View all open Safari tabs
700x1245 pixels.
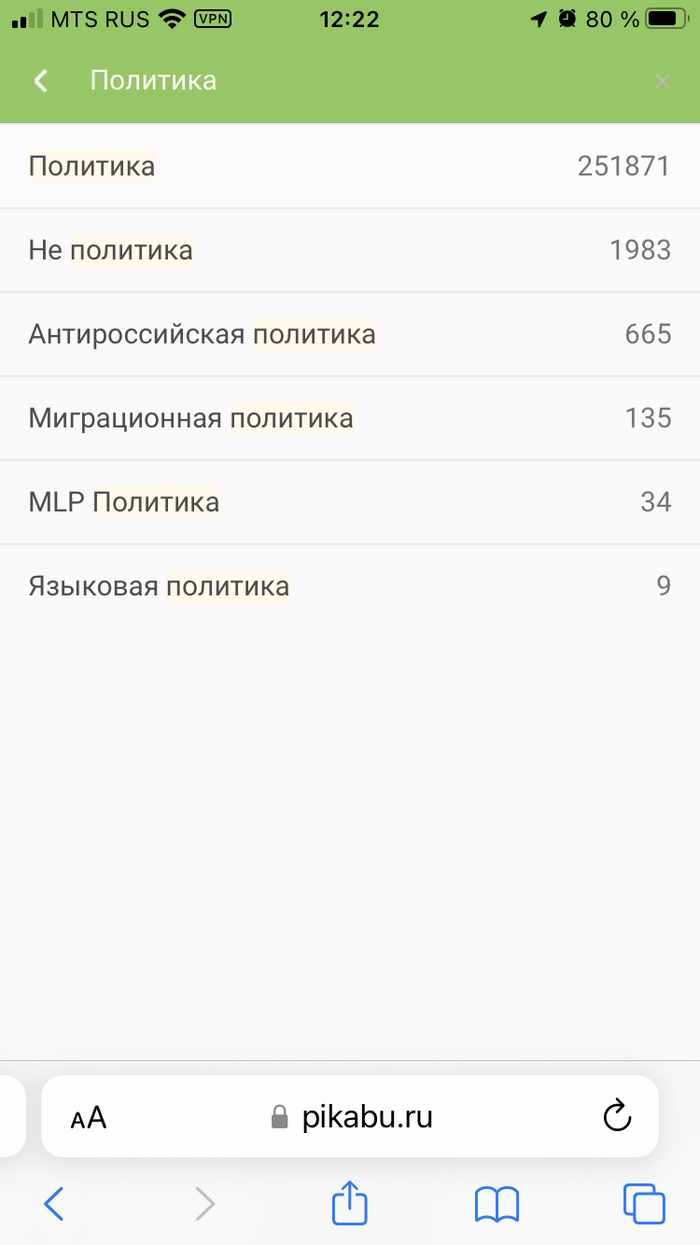coord(644,1204)
